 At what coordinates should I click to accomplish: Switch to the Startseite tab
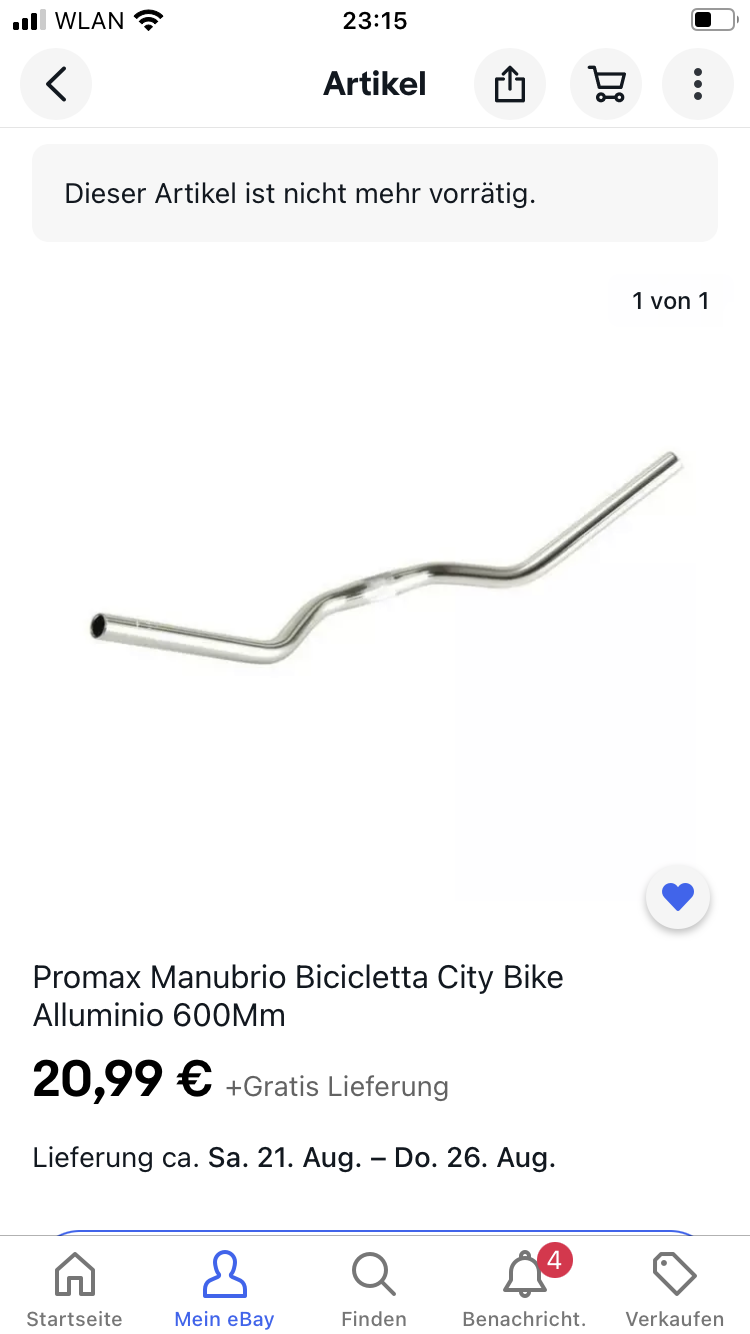click(x=74, y=1290)
